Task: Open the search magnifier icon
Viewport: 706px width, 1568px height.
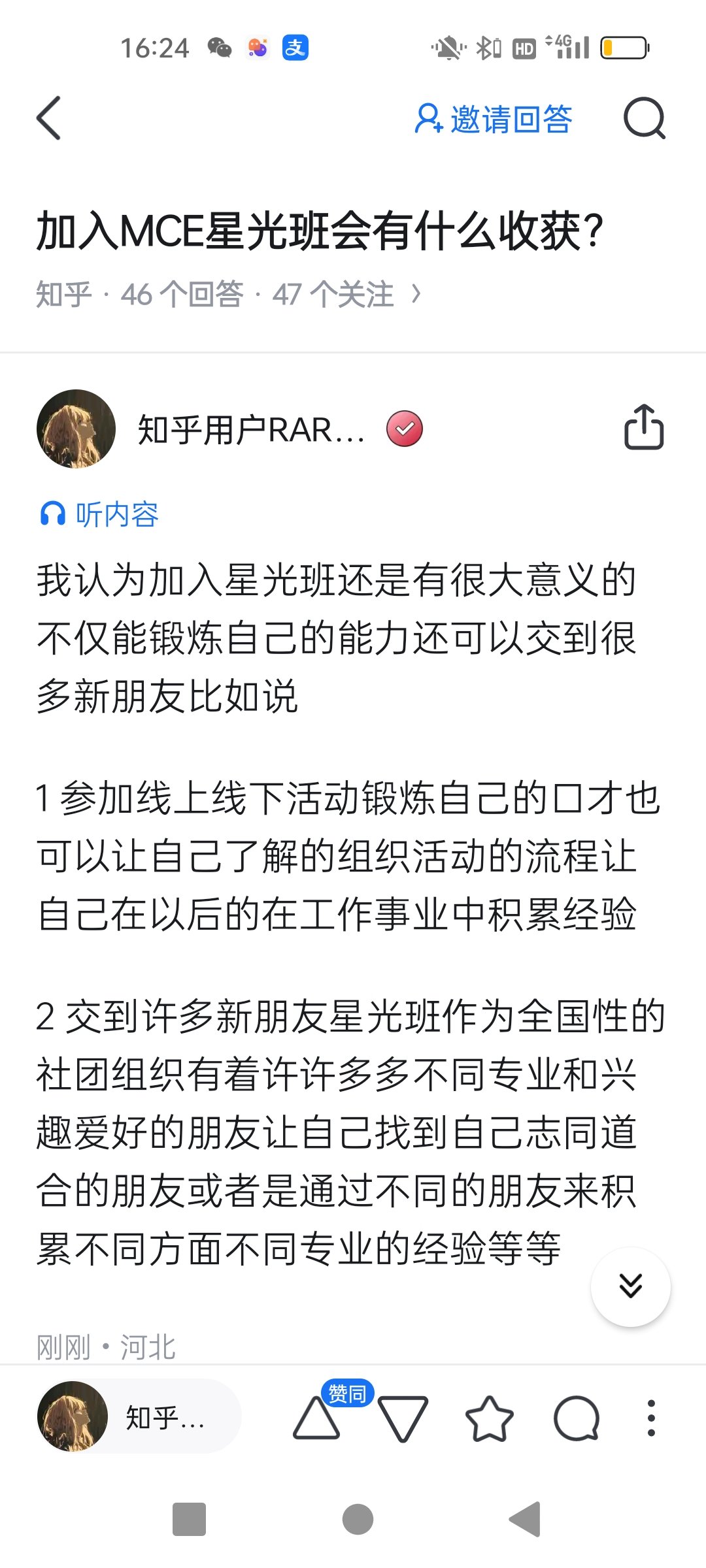Action: click(x=644, y=118)
